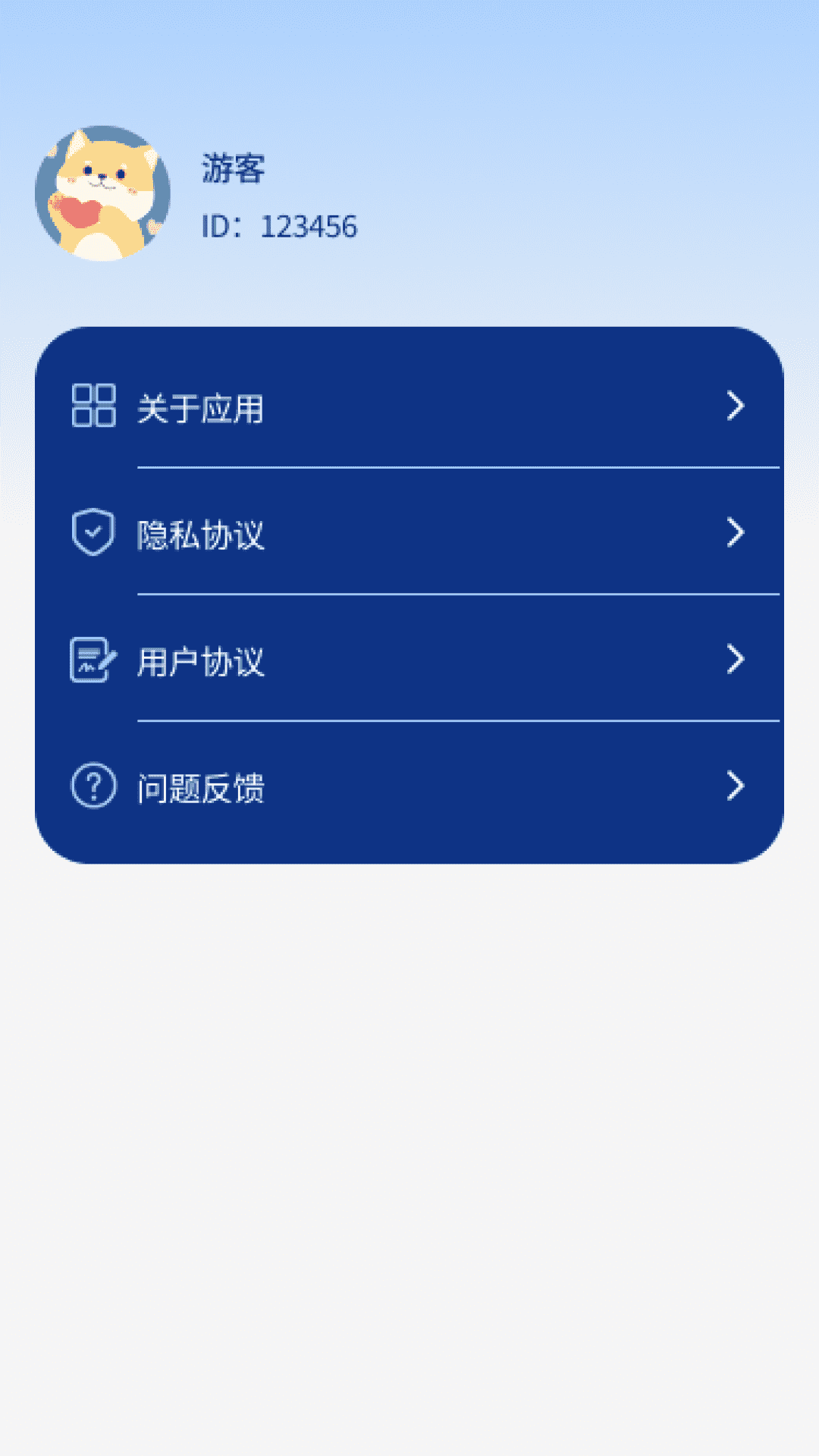Open the 关于应用 row

[409, 407]
